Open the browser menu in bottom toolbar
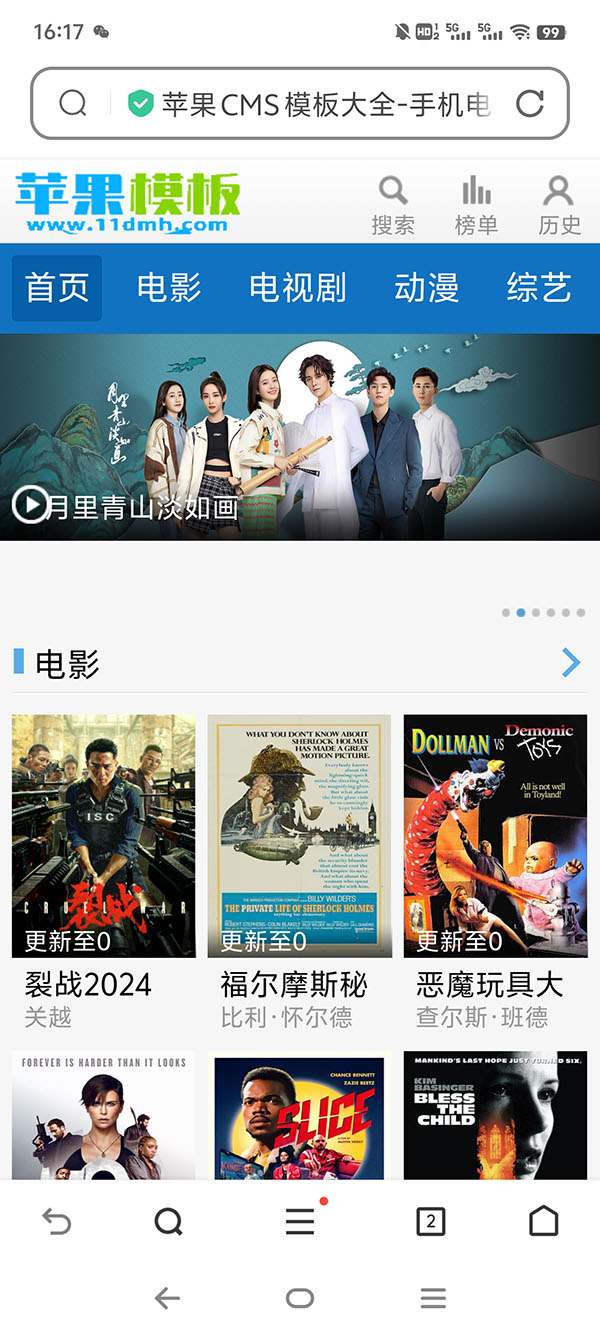This screenshot has height=1333, width=600. (300, 1221)
